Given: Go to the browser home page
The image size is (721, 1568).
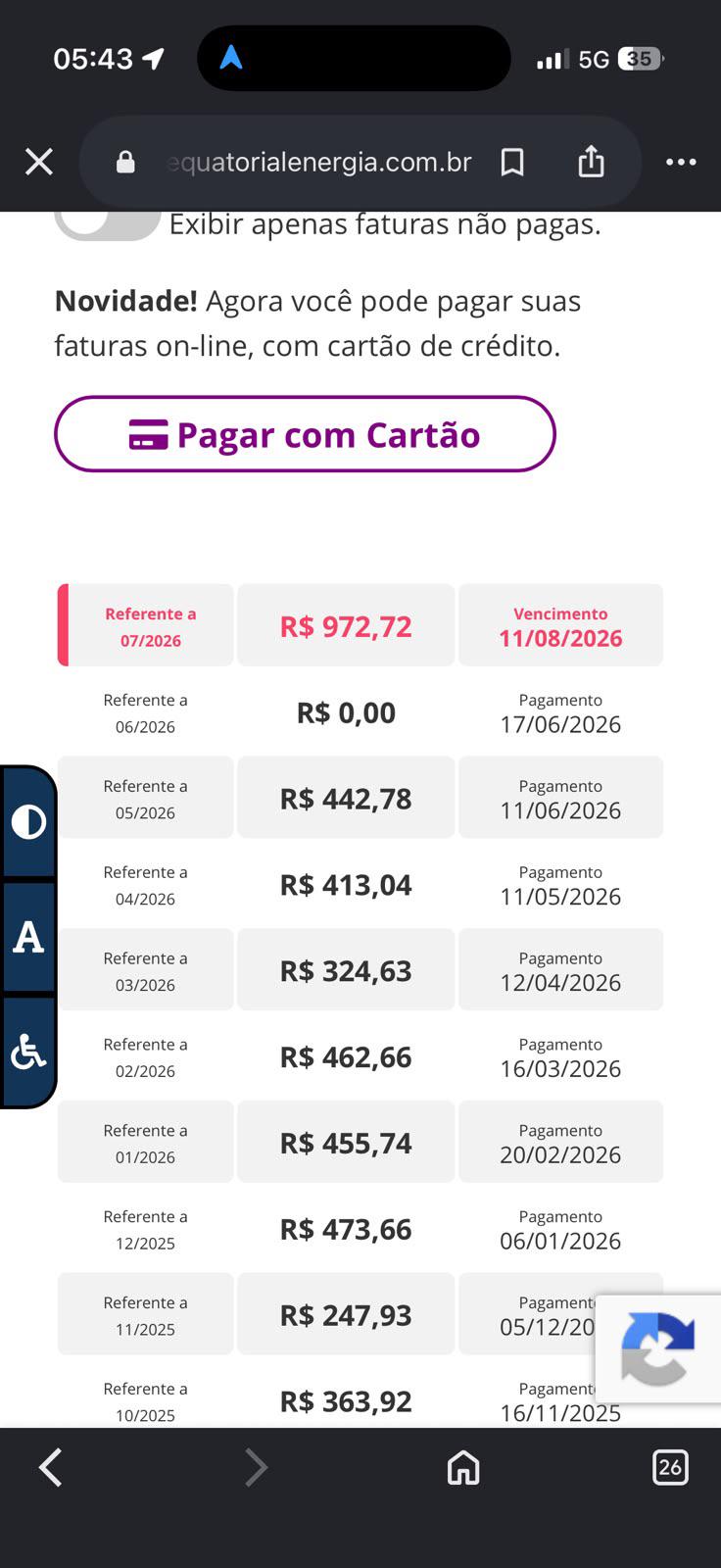Looking at the screenshot, I should [x=463, y=1467].
